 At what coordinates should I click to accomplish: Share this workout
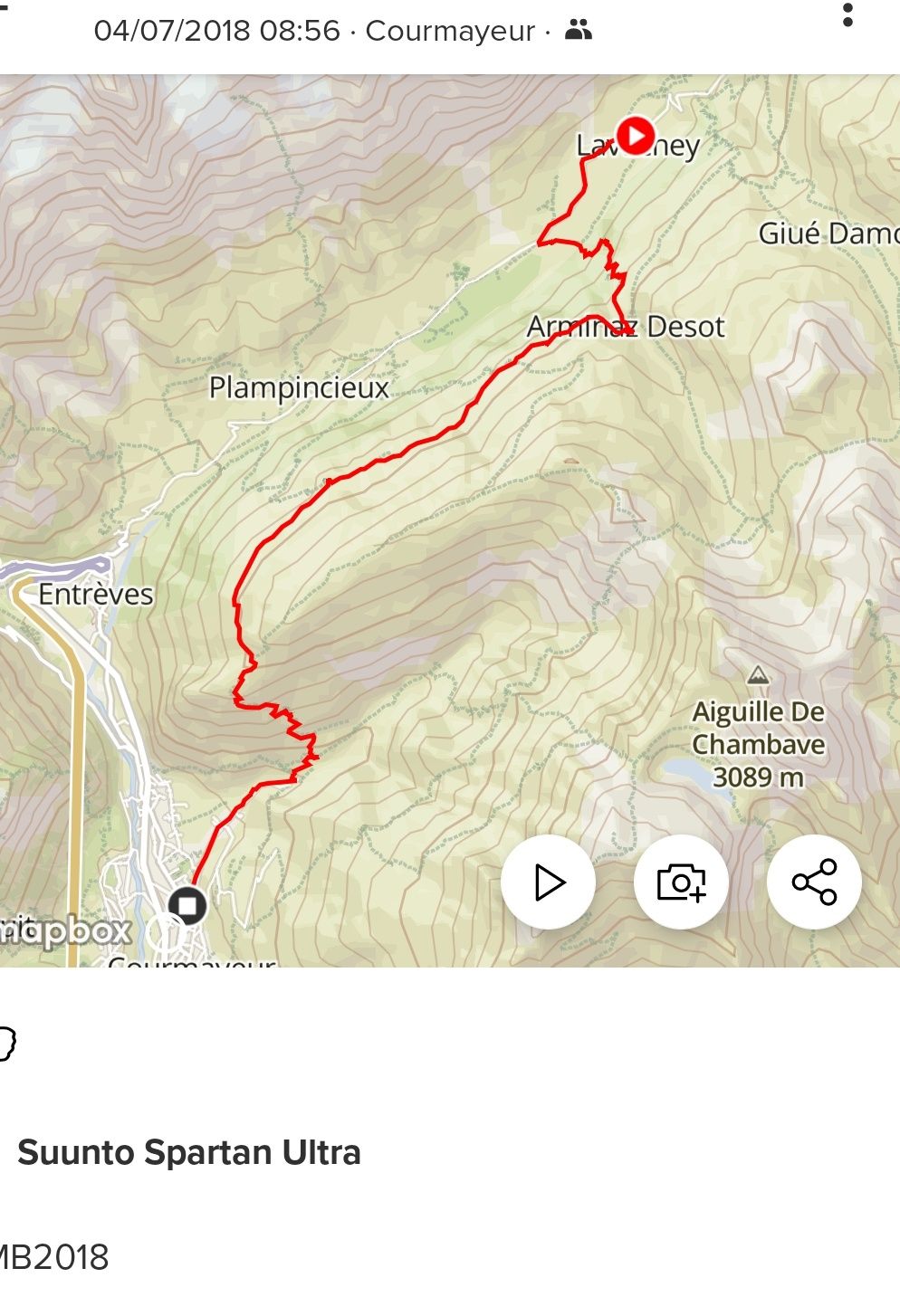[x=814, y=882]
